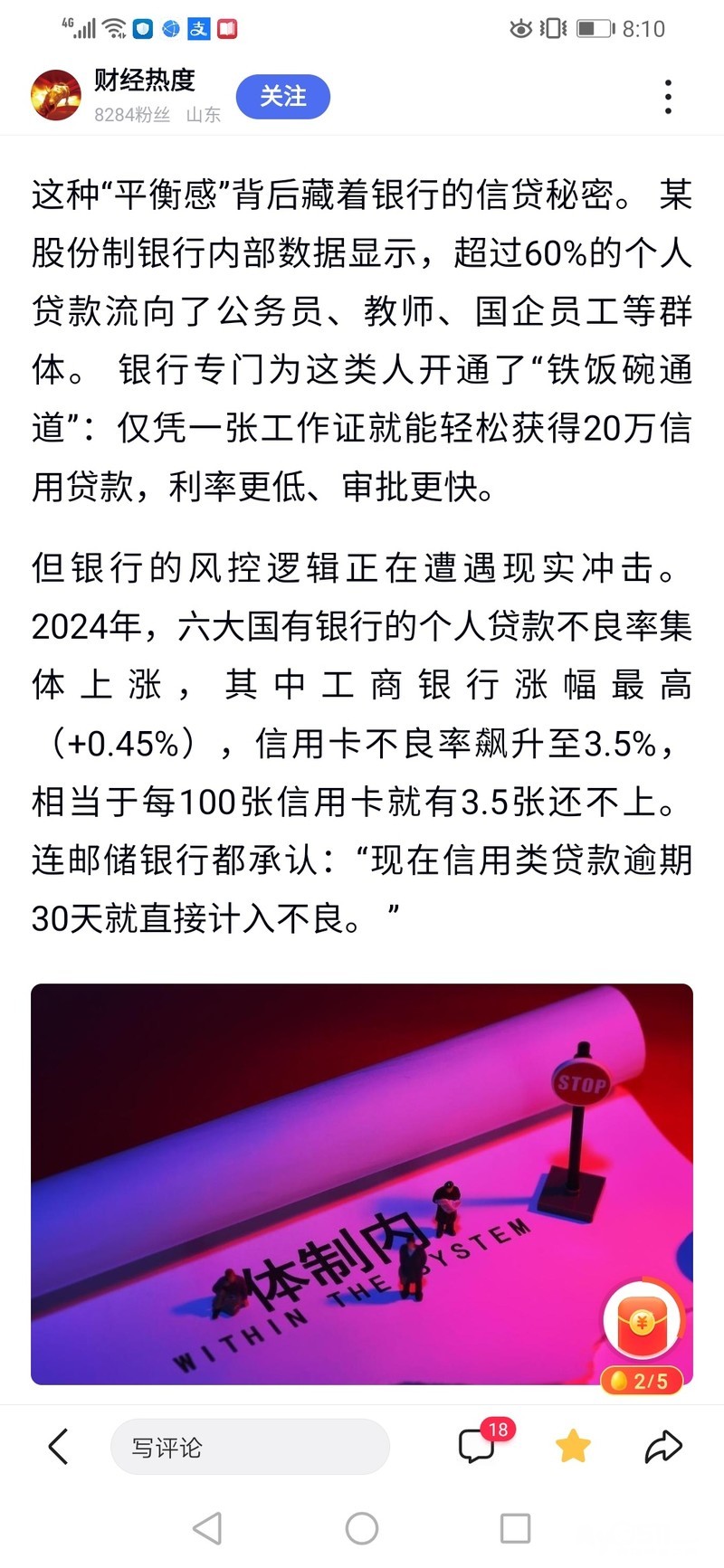724x1568 pixels.
Task: Go back with the bottom-left arrow
Action: pos(58,1447)
